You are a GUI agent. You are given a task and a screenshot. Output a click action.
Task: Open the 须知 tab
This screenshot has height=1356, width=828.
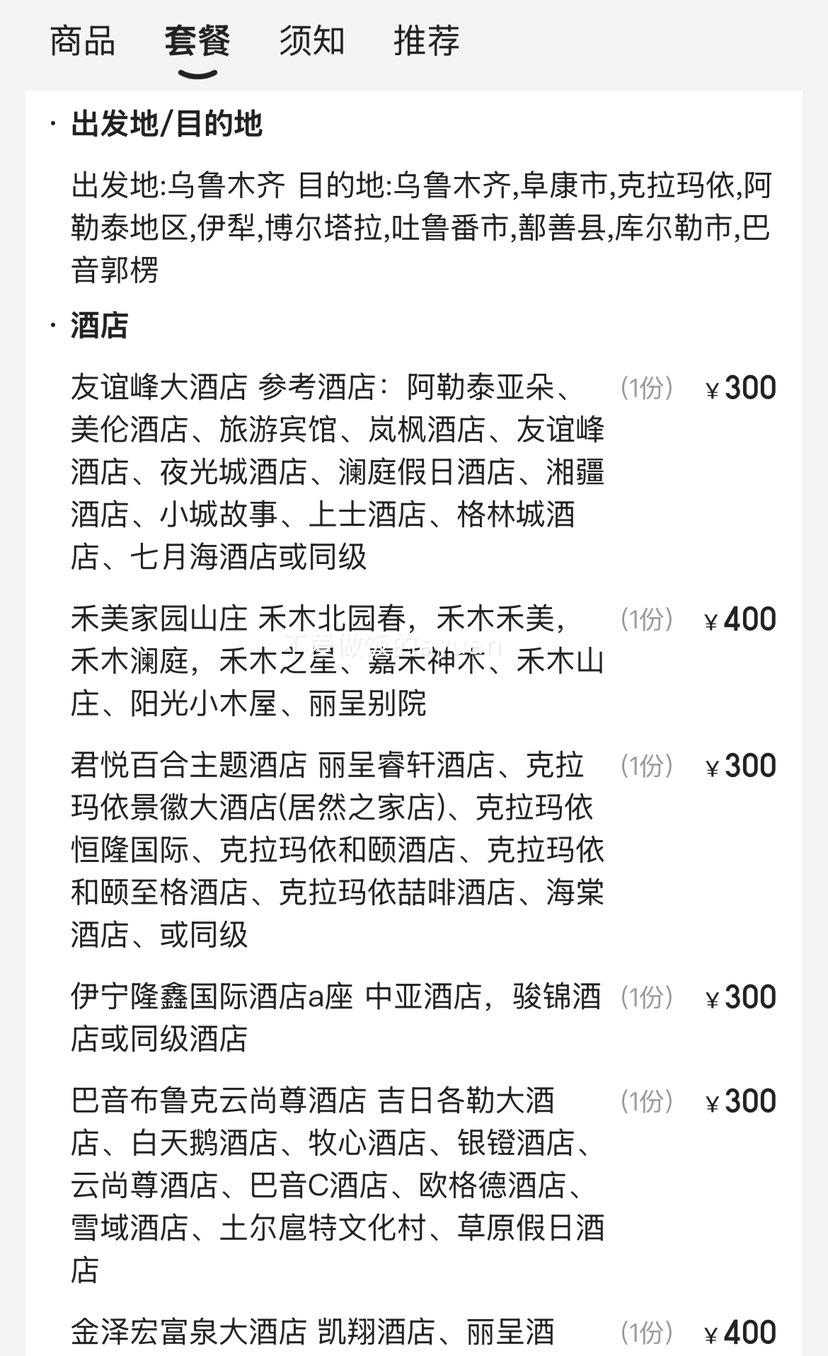[312, 41]
